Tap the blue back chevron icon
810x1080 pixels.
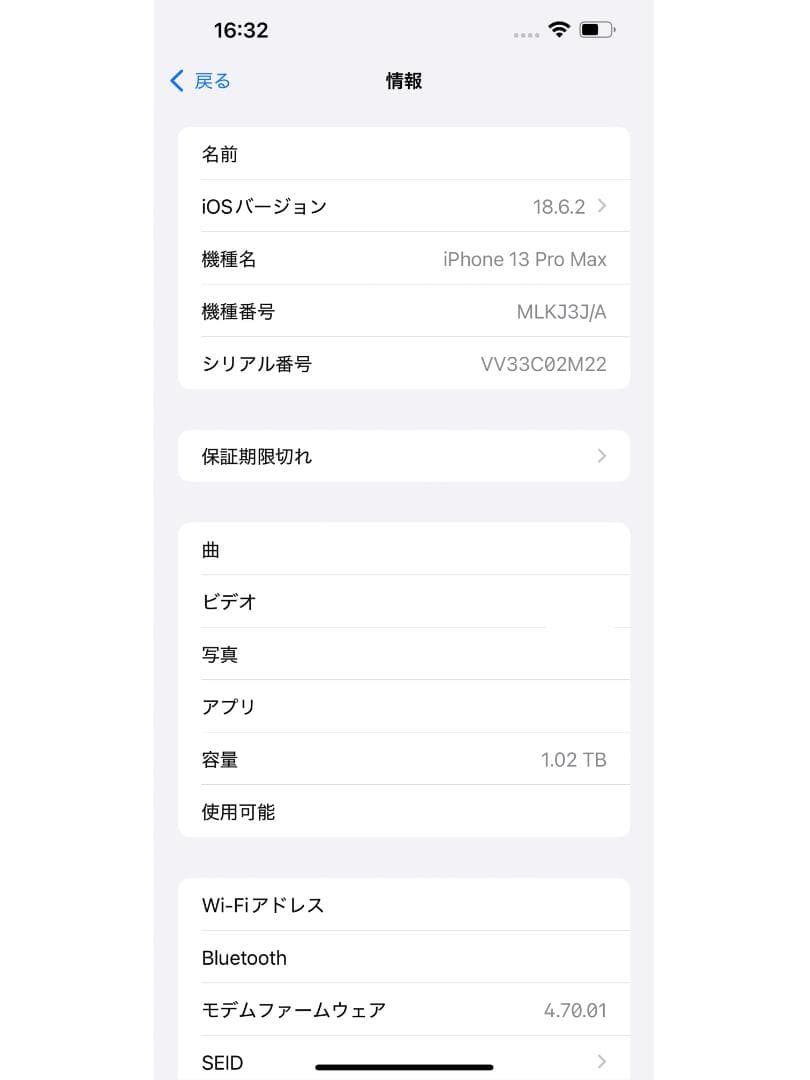coord(176,81)
